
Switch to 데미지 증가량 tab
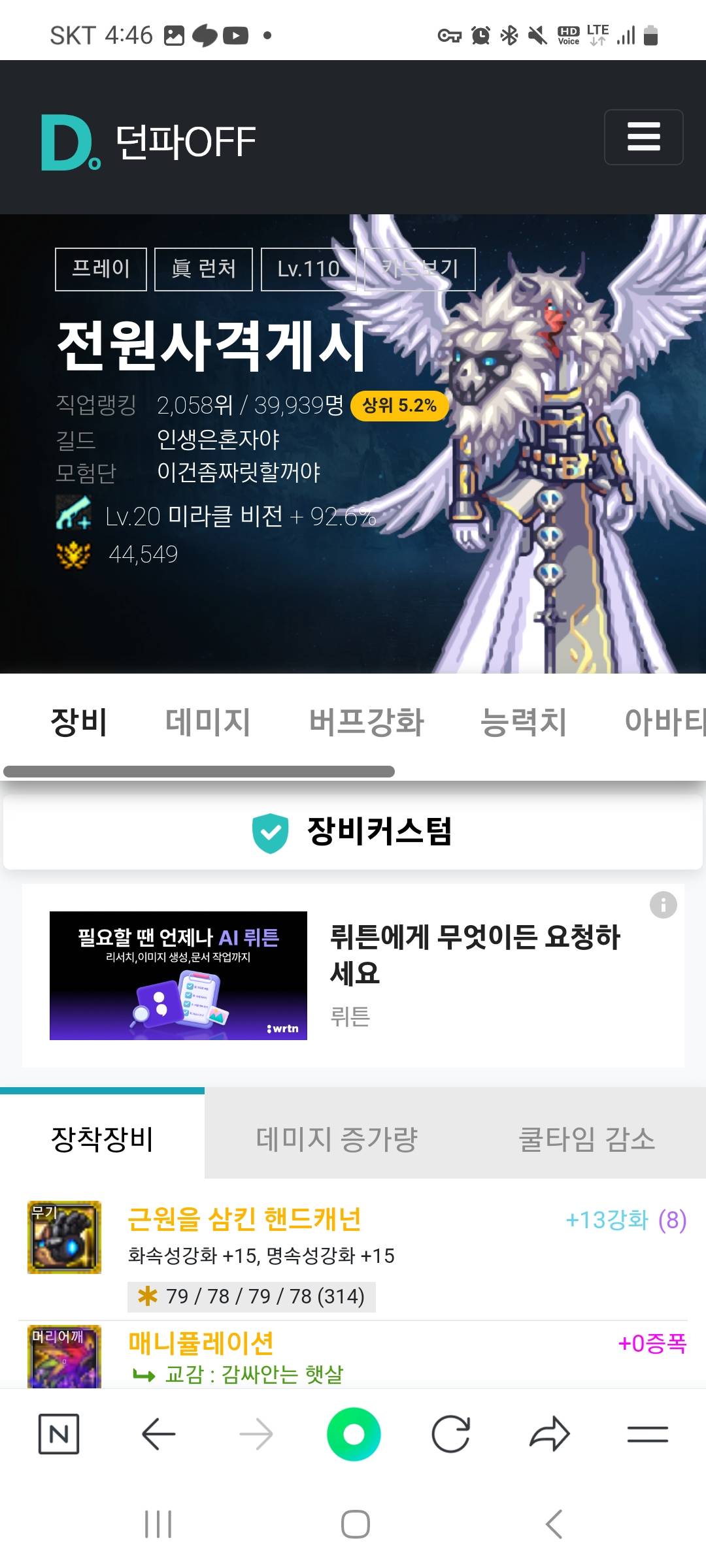click(x=337, y=1139)
